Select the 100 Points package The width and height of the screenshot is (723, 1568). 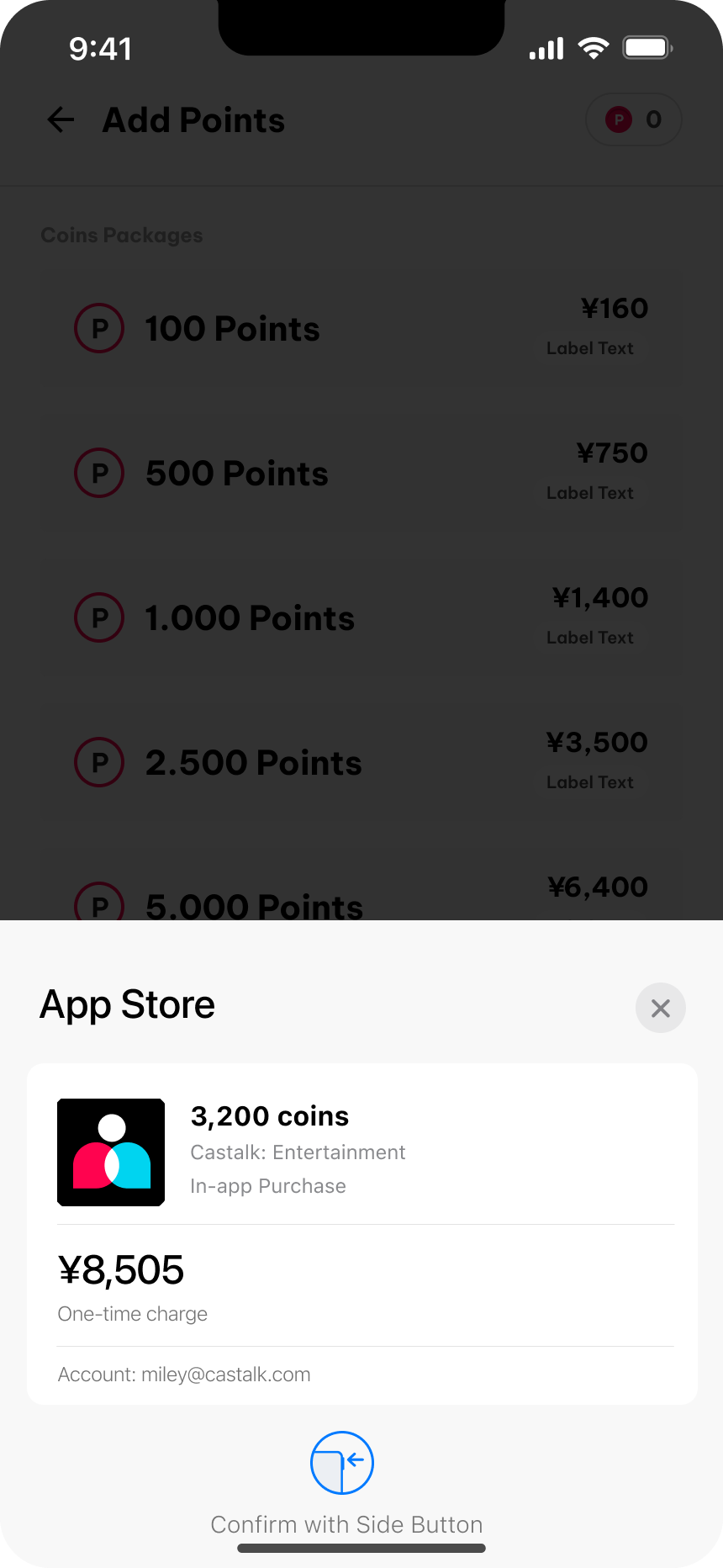[x=361, y=328]
